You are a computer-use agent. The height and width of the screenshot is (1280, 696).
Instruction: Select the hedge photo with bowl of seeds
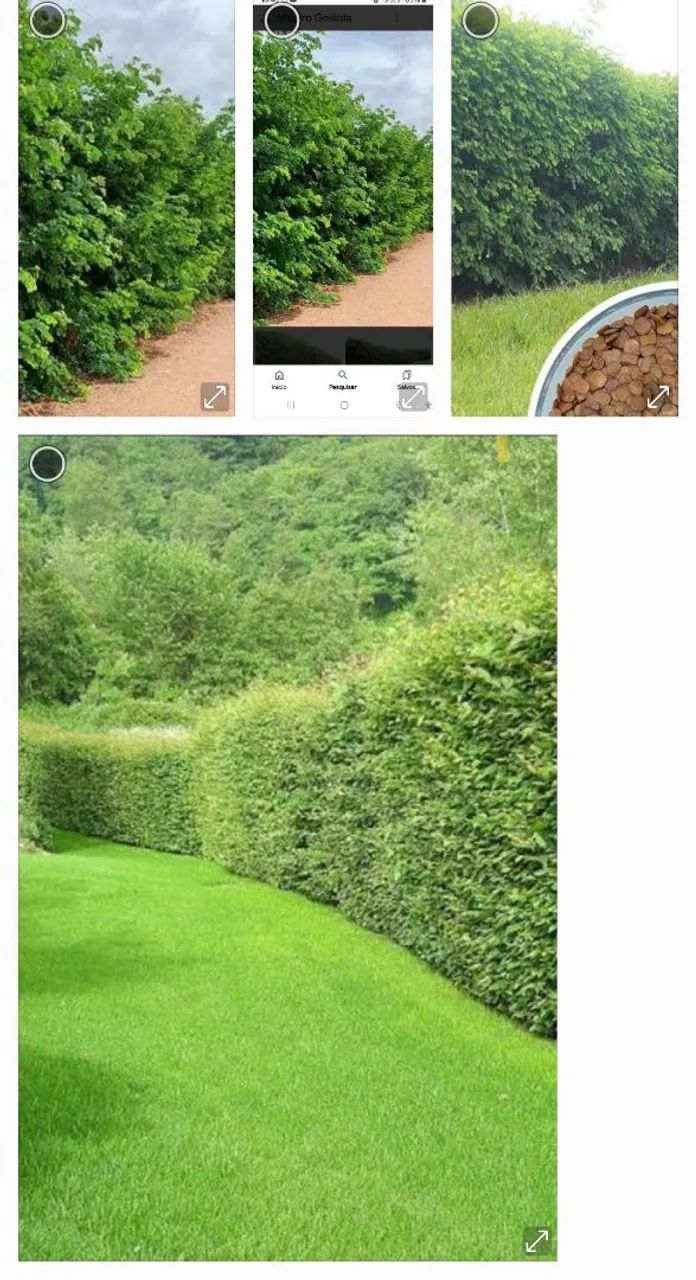pyautogui.click(x=480, y=20)
